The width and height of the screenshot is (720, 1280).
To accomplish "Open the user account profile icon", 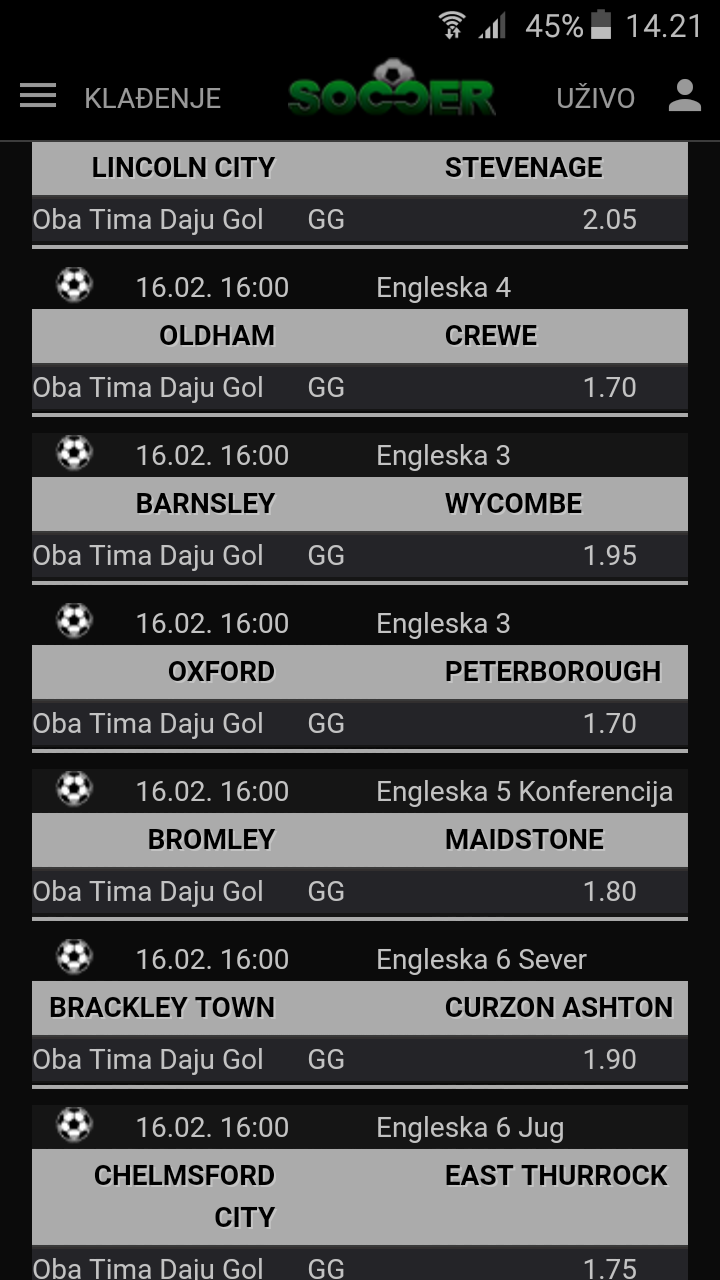I will point(685,96).
